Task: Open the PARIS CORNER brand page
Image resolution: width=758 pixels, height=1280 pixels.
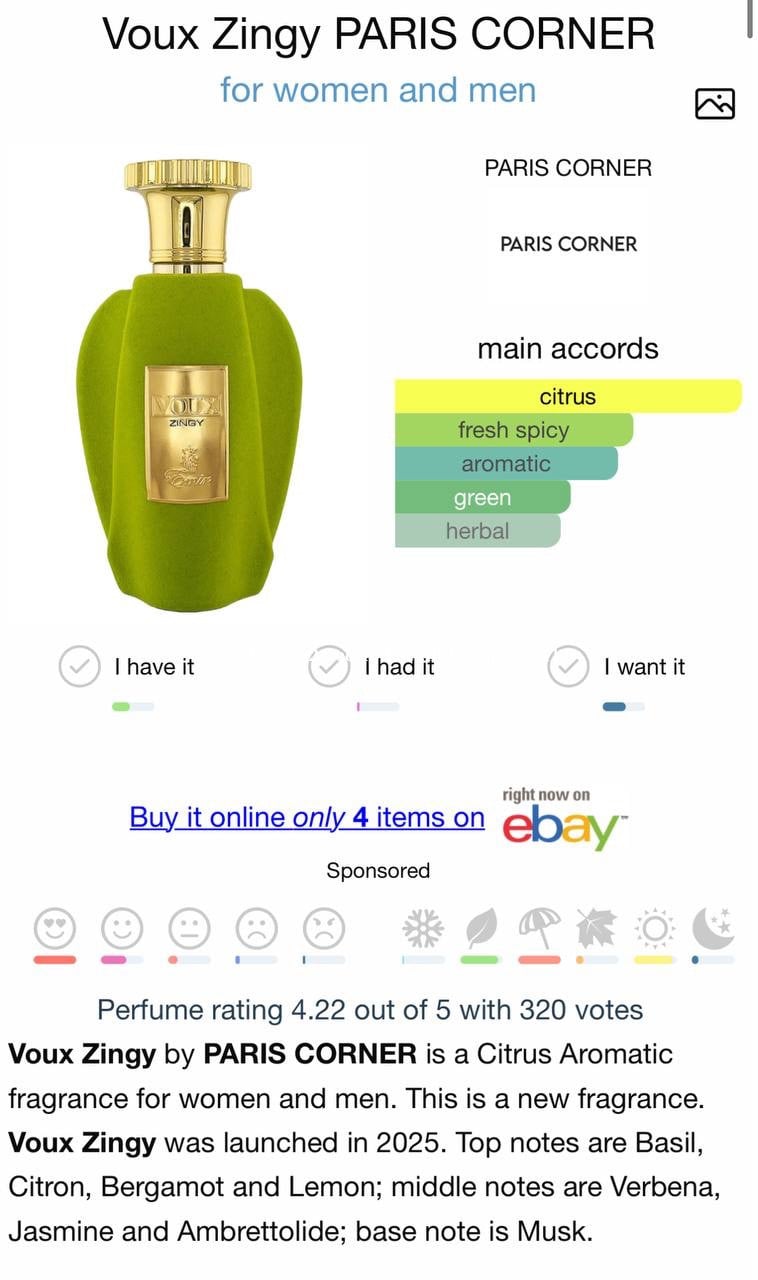Action: [568, 168]
